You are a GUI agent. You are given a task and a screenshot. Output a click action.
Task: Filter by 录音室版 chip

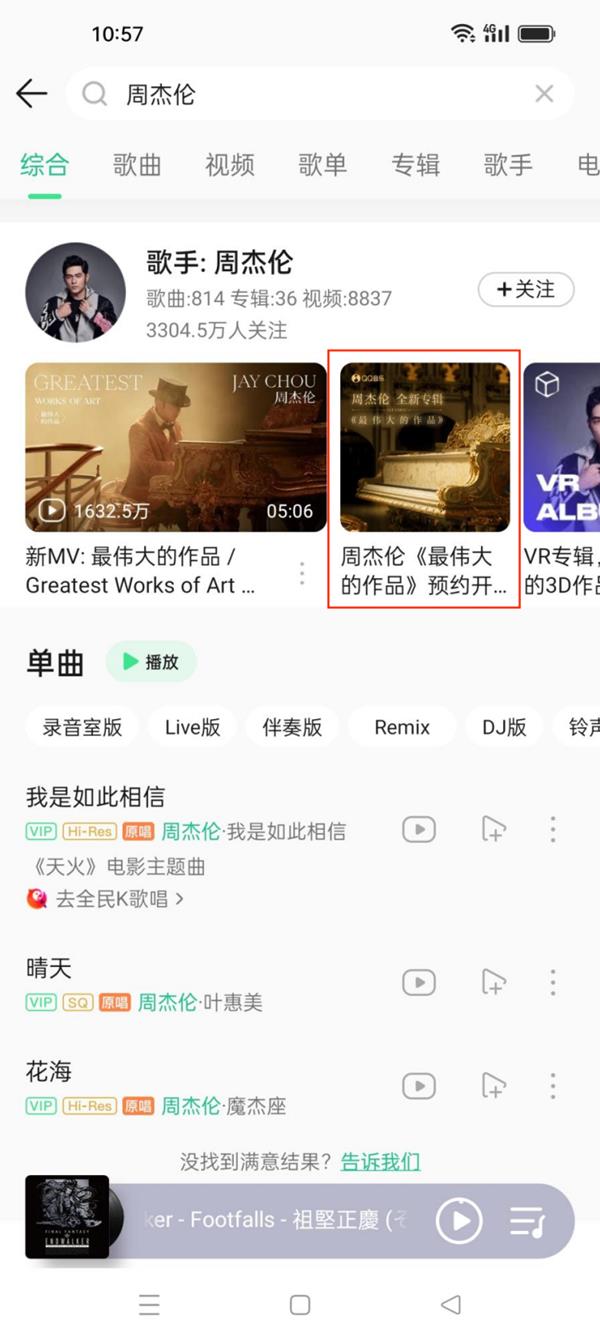[82, 727]
